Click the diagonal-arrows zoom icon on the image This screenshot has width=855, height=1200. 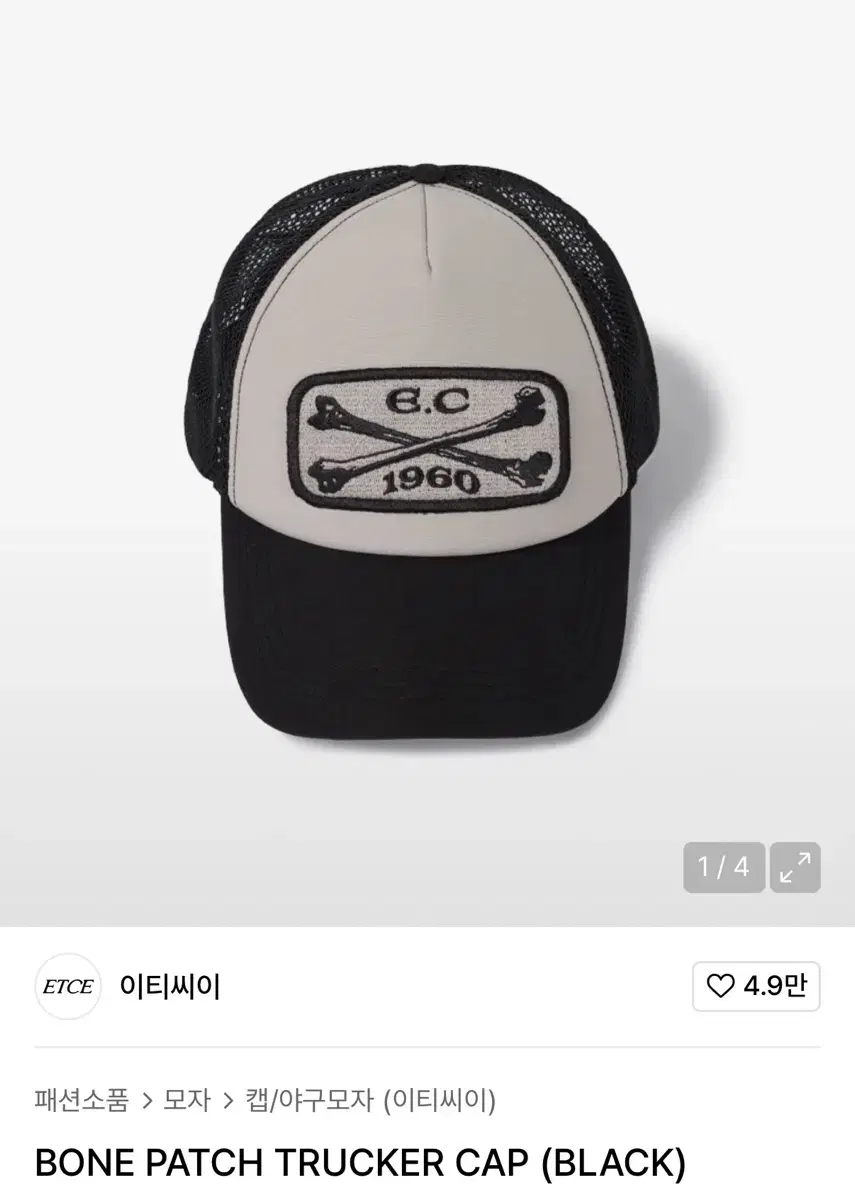tap(795, 868)
